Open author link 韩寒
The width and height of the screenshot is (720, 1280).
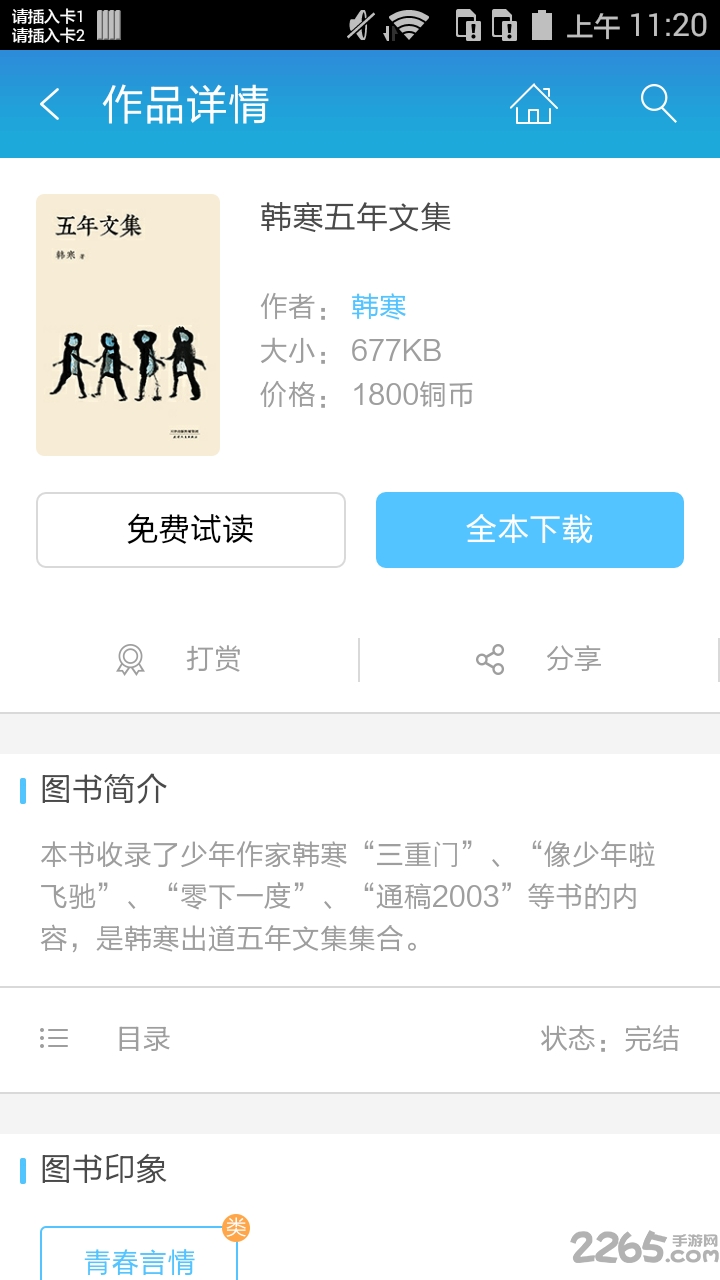tap(378, 306)
